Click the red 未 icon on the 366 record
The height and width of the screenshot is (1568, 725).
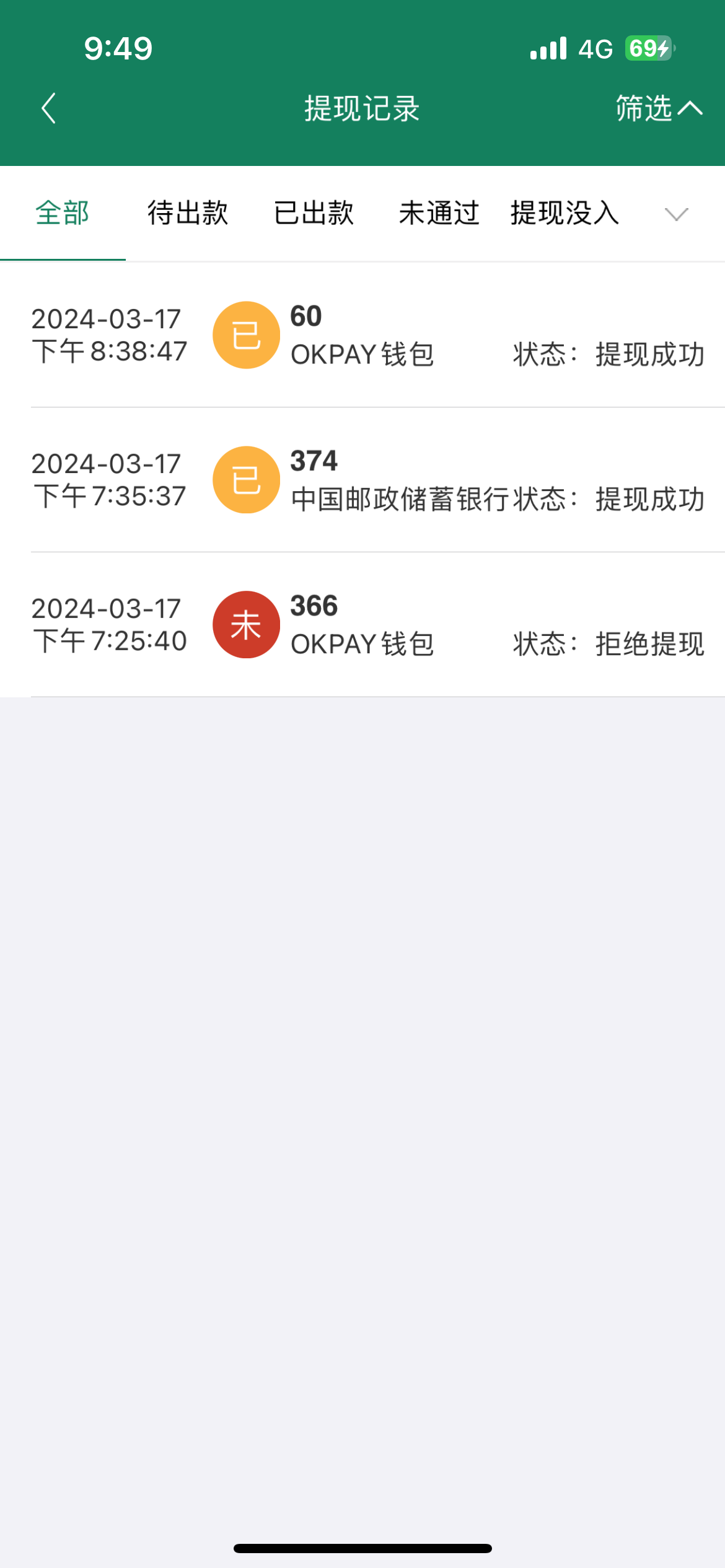point(245,624)
